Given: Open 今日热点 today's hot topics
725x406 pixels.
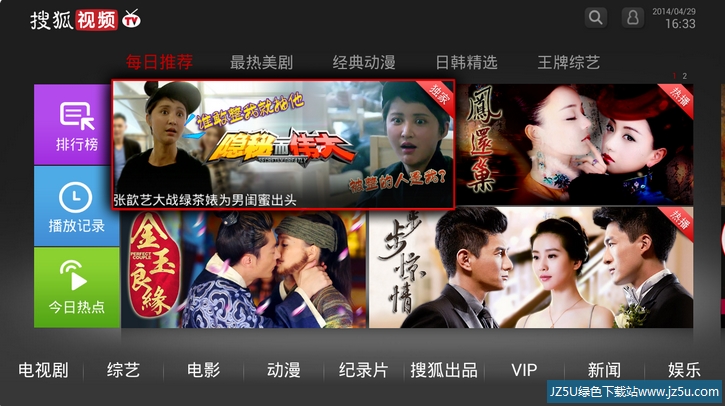Looking at the screenshot, I should [77, 287].
